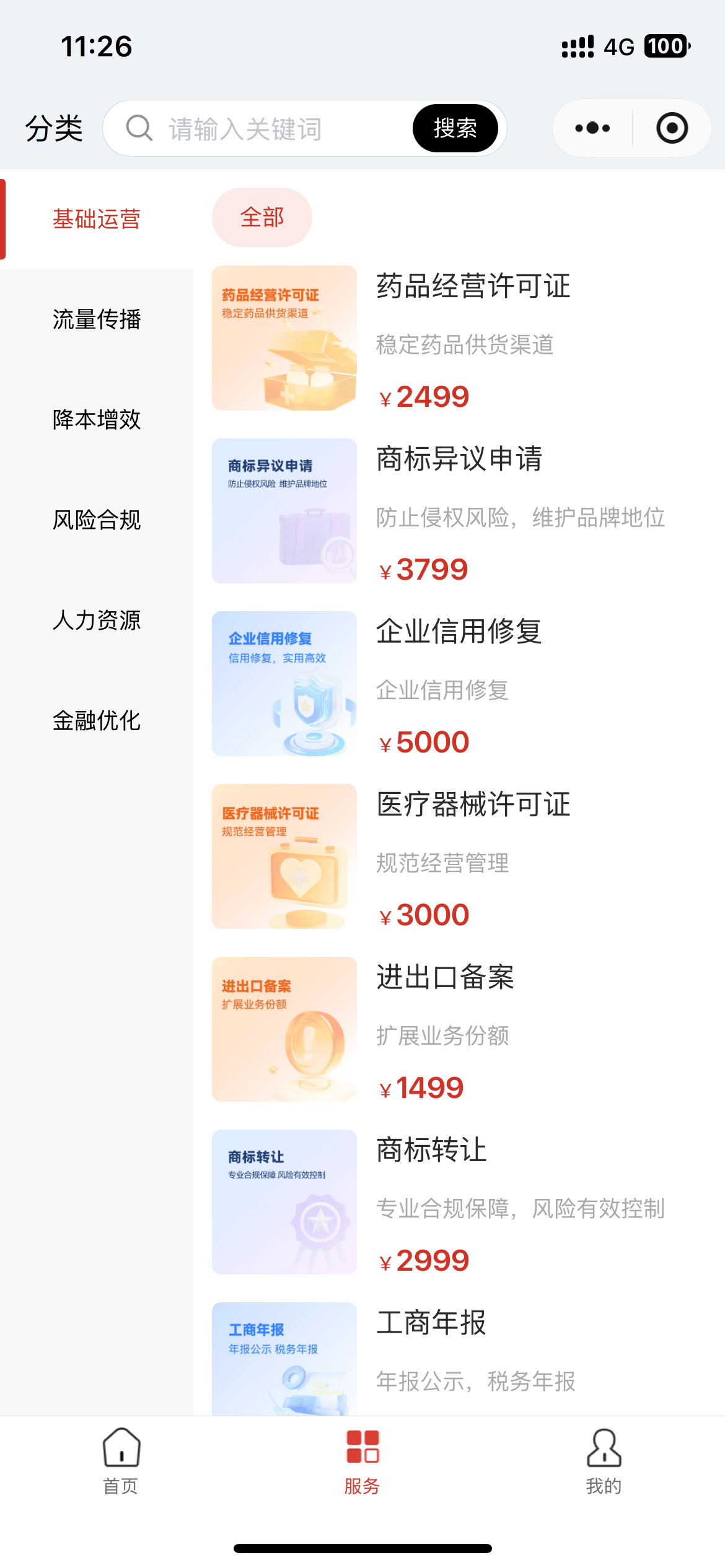Switch to the 降本增效 category
The height and width of the screenshot is (1568, 725).
pos(97,420)
